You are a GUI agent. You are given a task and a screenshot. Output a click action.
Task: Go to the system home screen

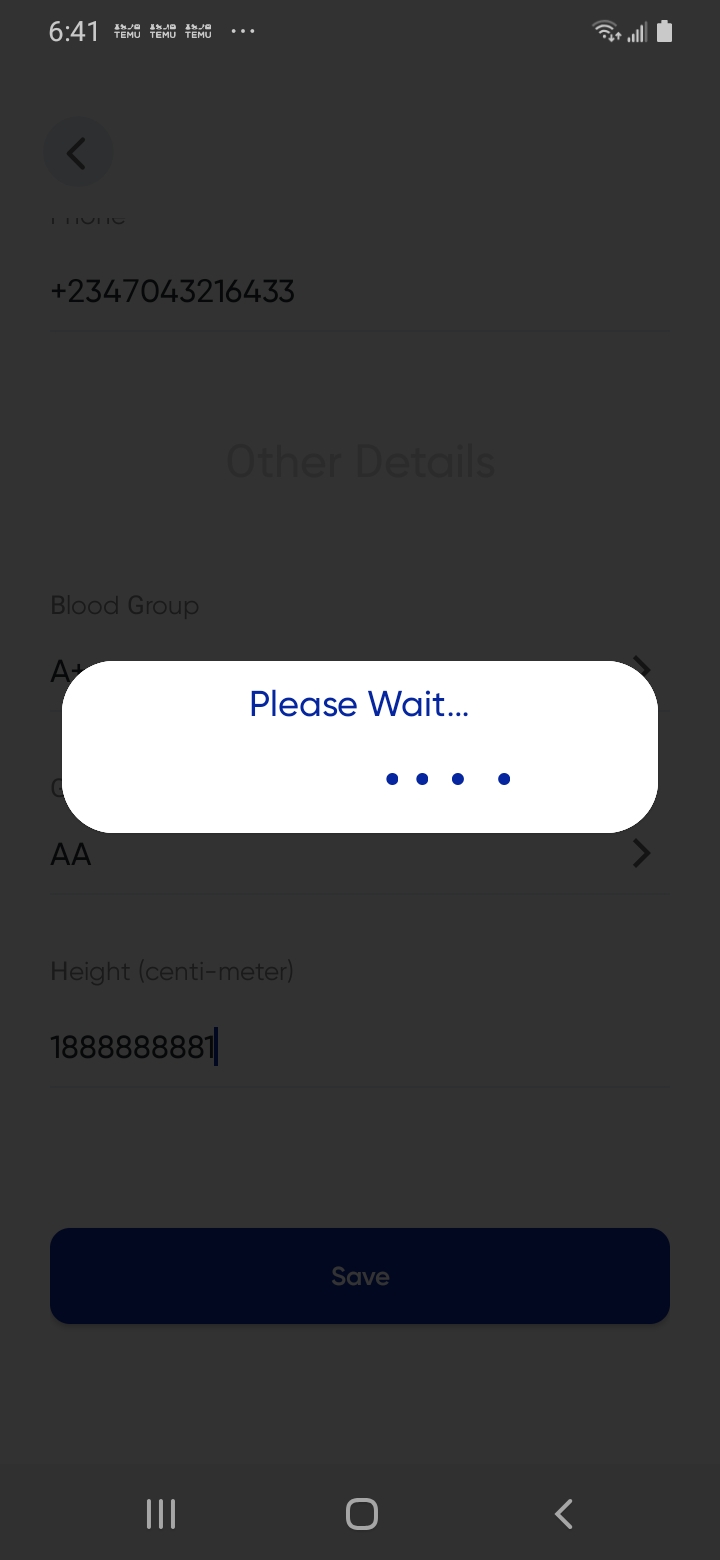point(361,1513)
